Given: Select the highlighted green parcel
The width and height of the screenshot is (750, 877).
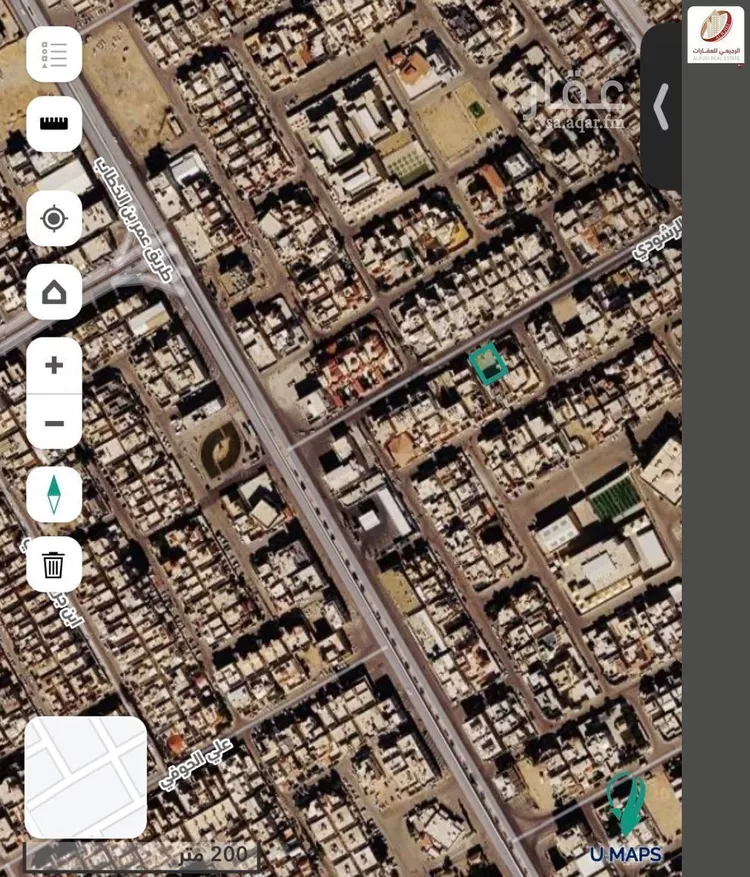Looking at the screenshot, I should 487,365.
